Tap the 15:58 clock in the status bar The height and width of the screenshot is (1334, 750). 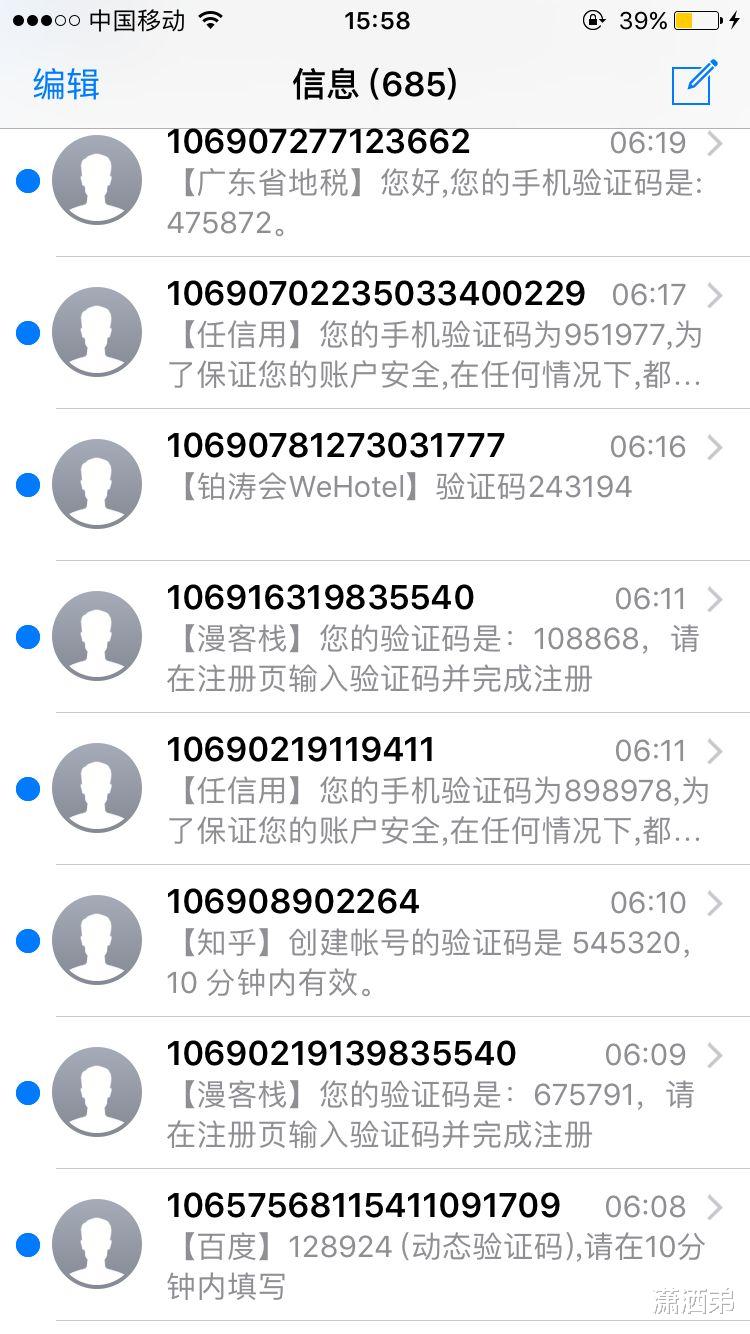pyautogui.click(x=377, y=20)
